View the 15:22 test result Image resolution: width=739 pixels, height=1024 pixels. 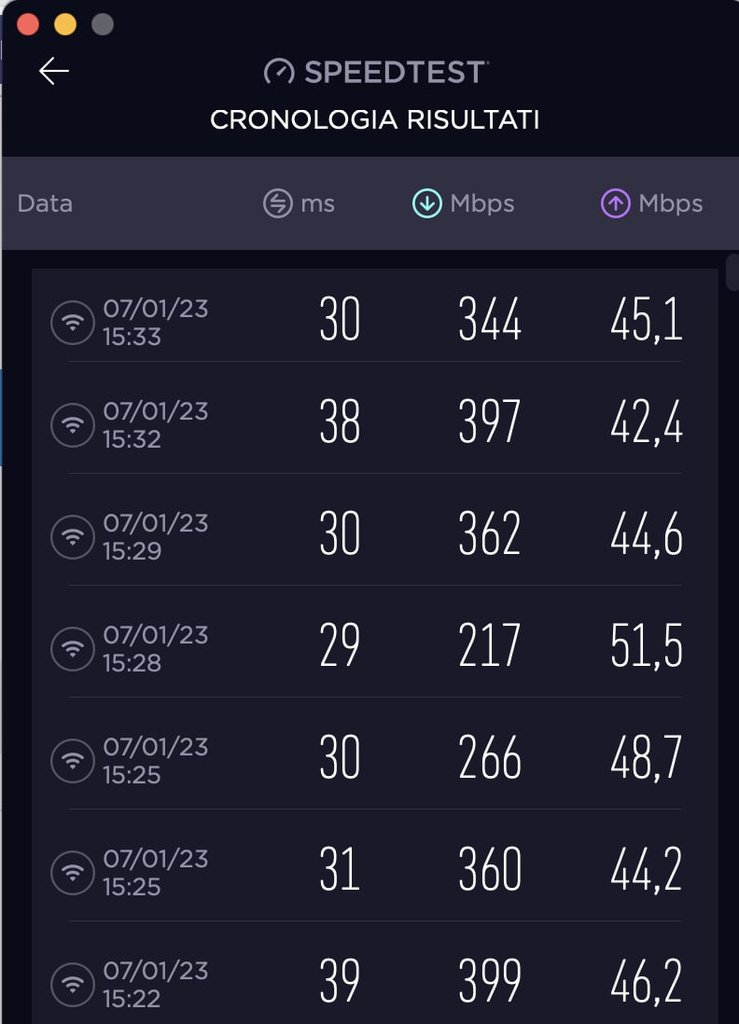(x=375, y=984)
